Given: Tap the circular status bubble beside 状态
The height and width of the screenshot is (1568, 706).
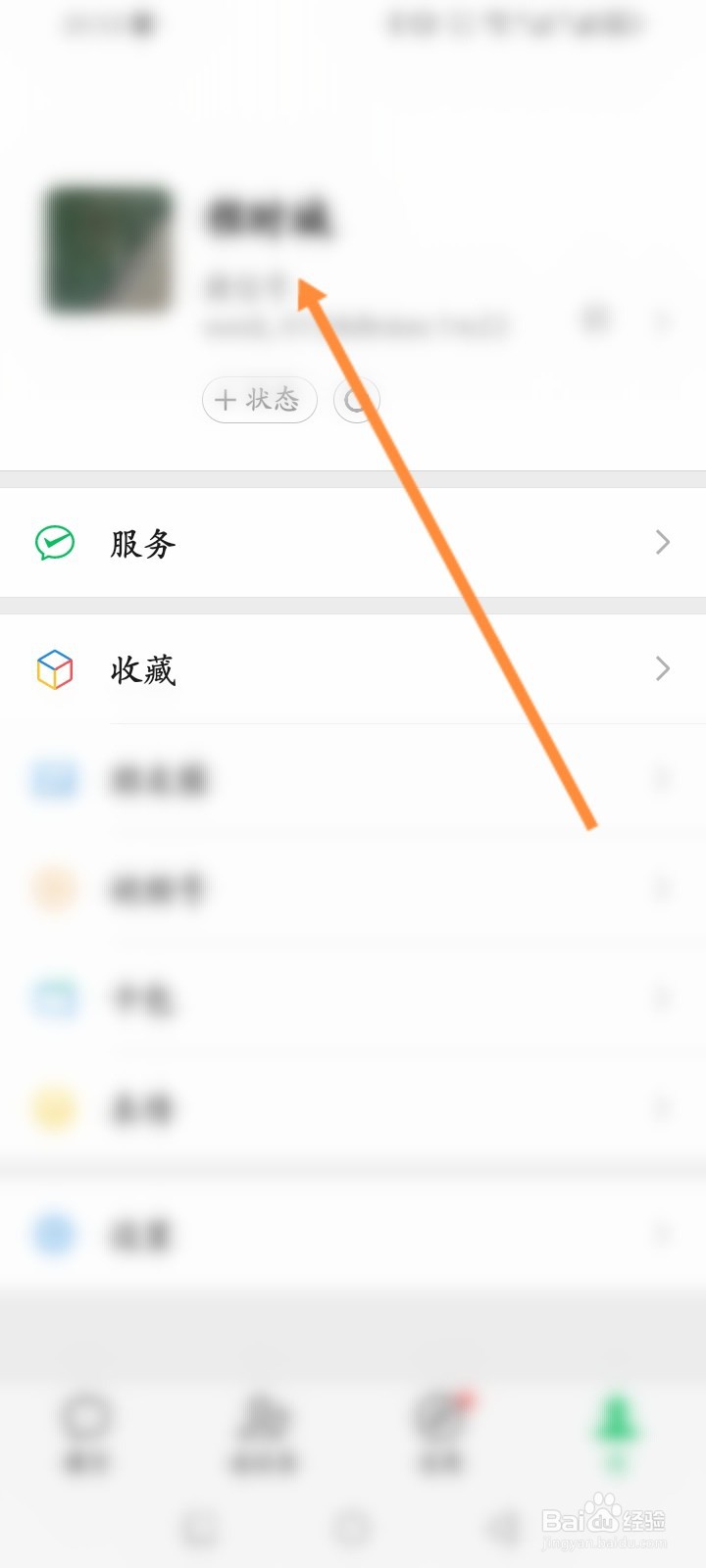Looking at the screenshot, I should pyautogui.click(x=356, y=400).
